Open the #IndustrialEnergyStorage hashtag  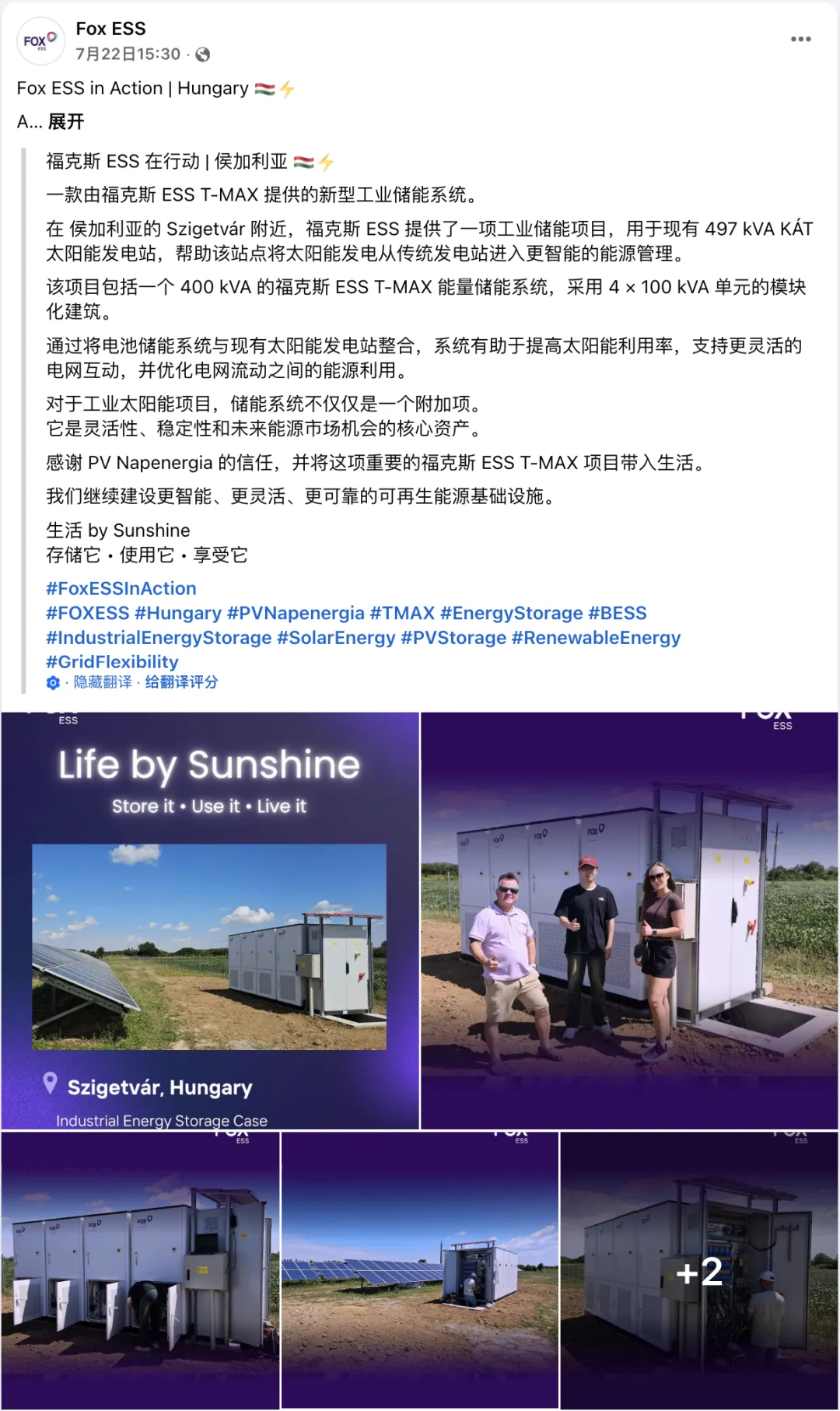click(x=159, y=638)
